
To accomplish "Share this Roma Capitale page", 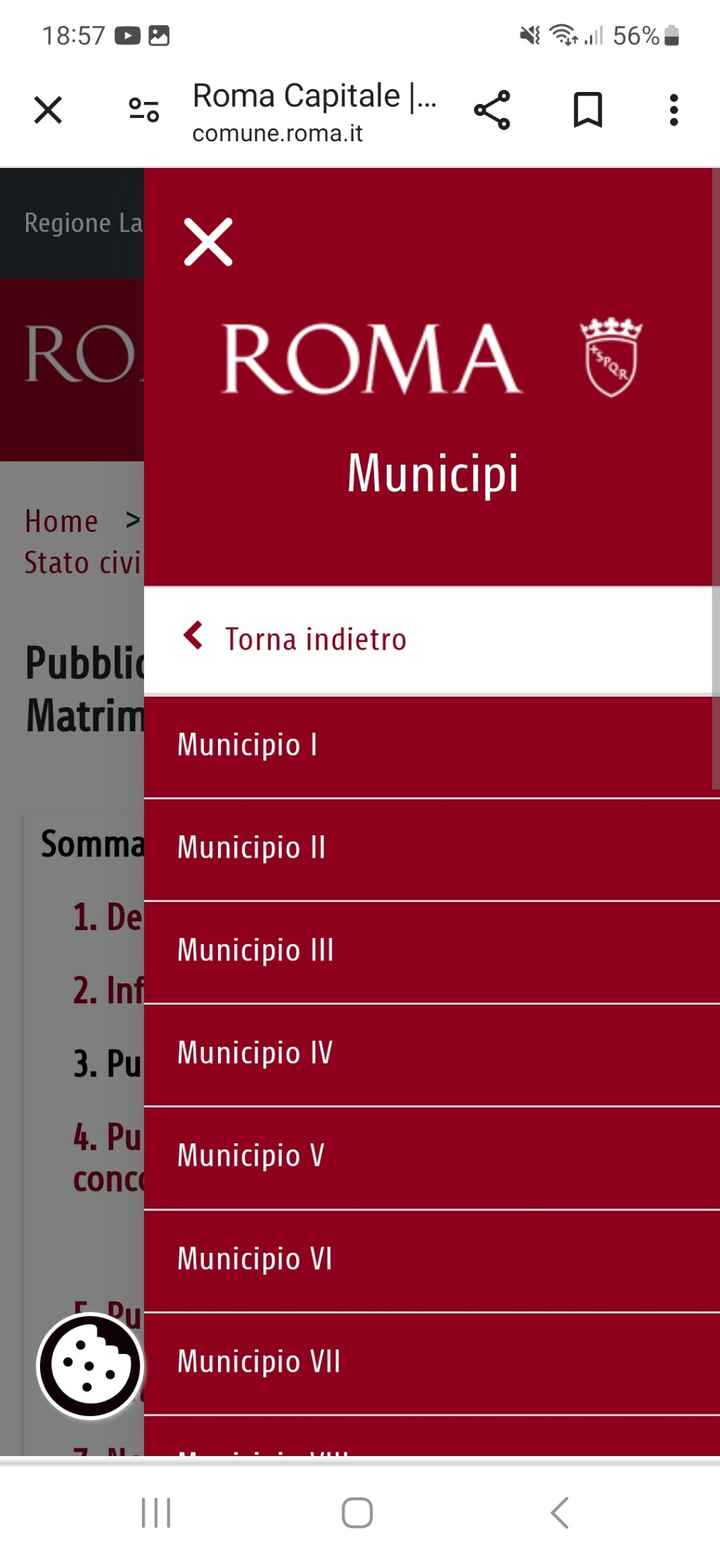I will pos(491,110).
